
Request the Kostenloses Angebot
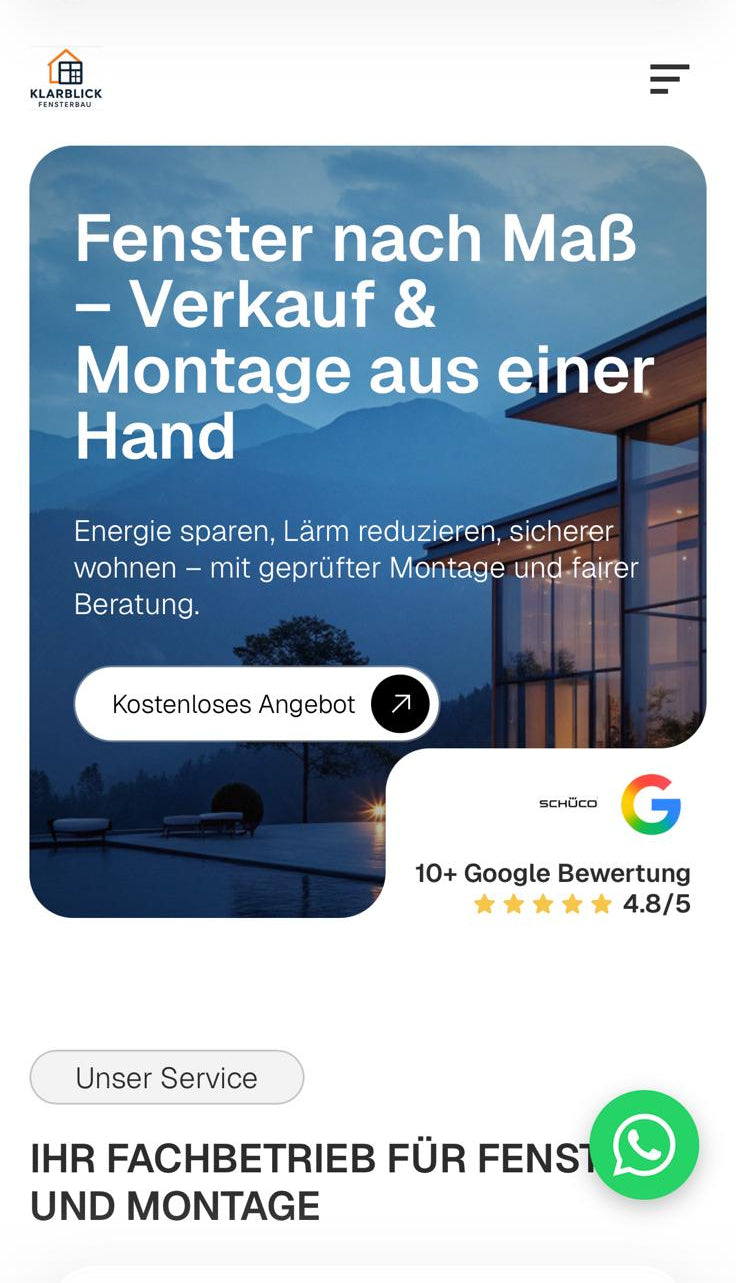256,704
